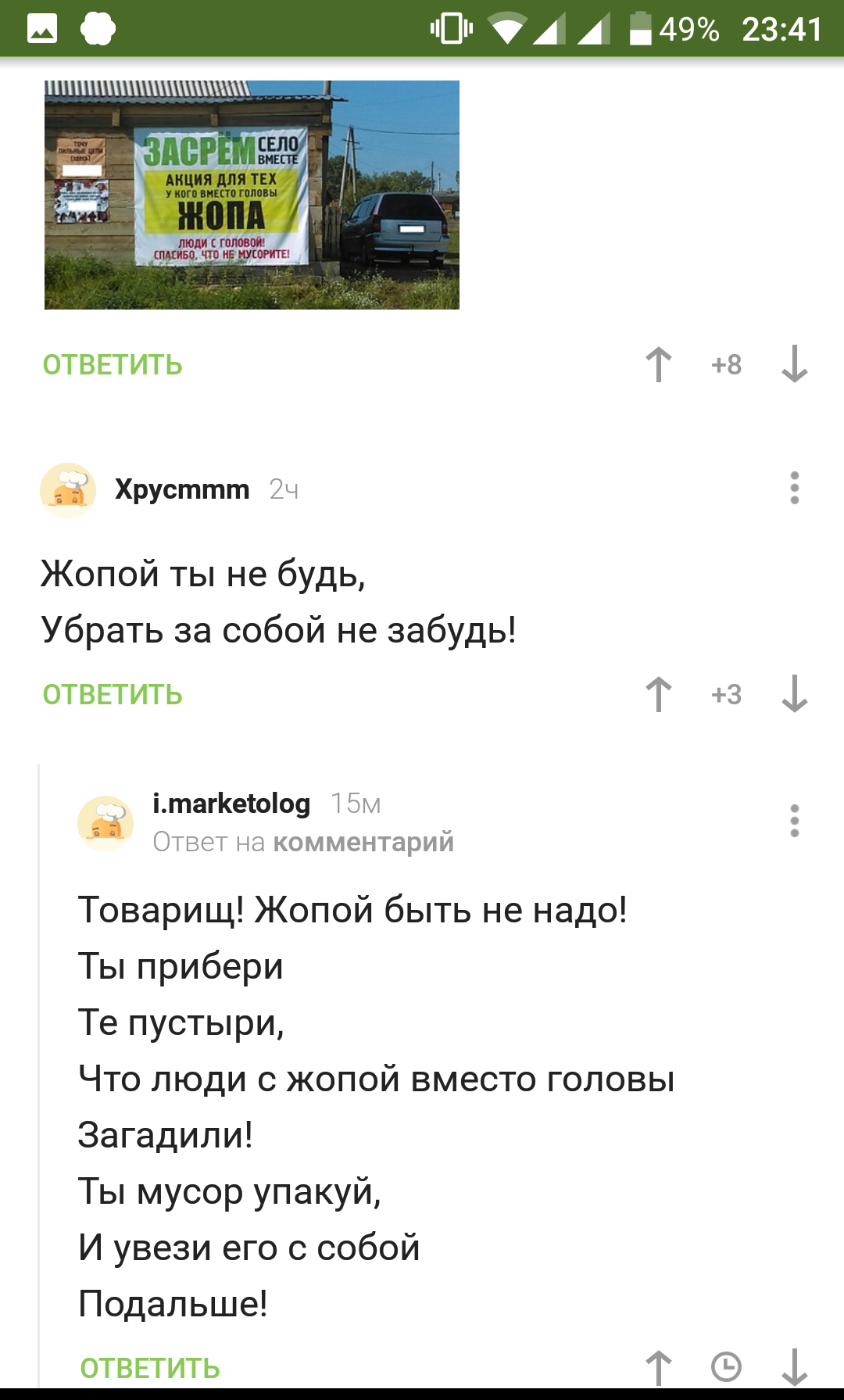Open overflow menu on Хрусmmm's comment

794,488
